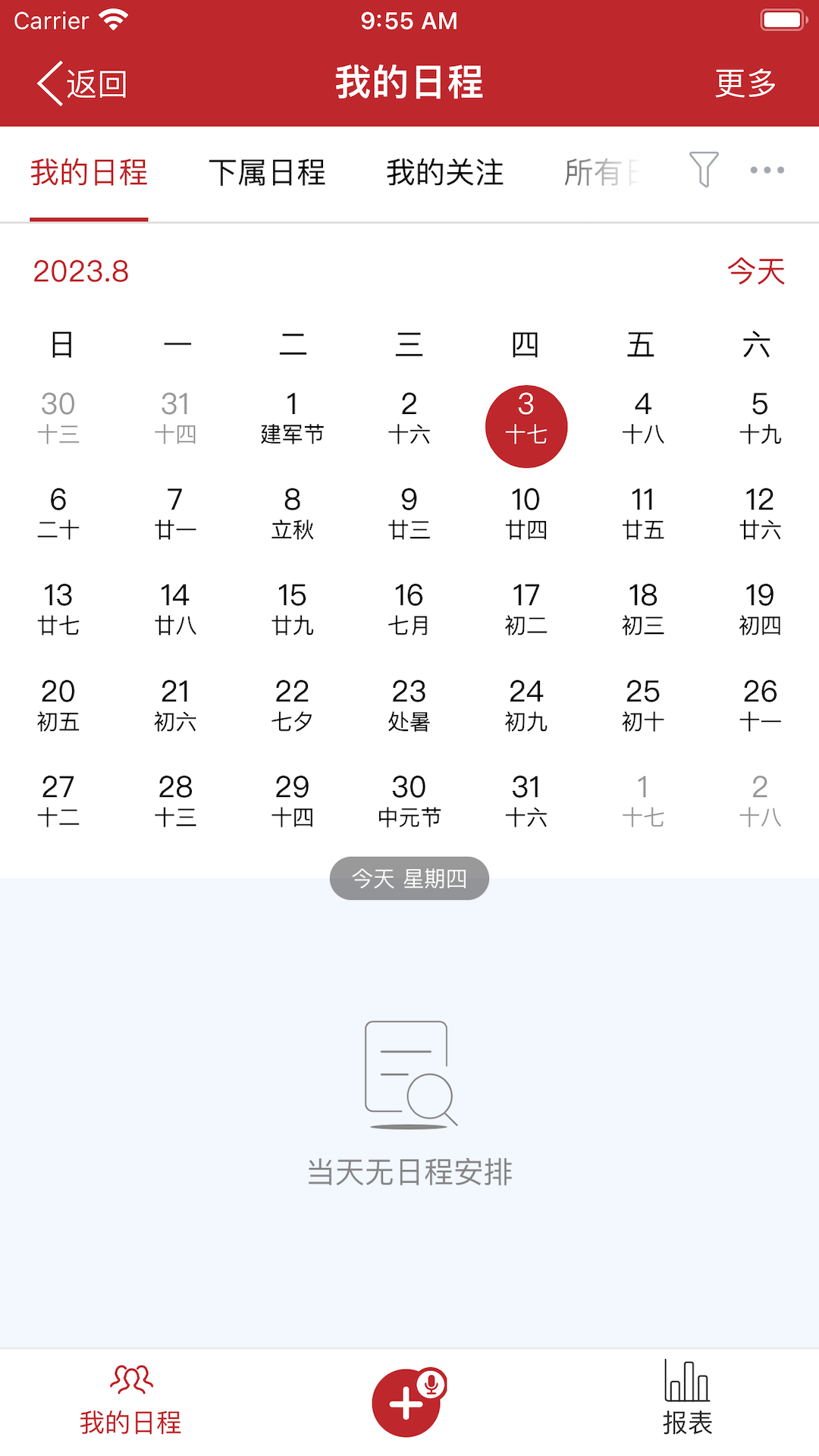
Task: Select August 23 处暑 date
Action: [409, 705]
